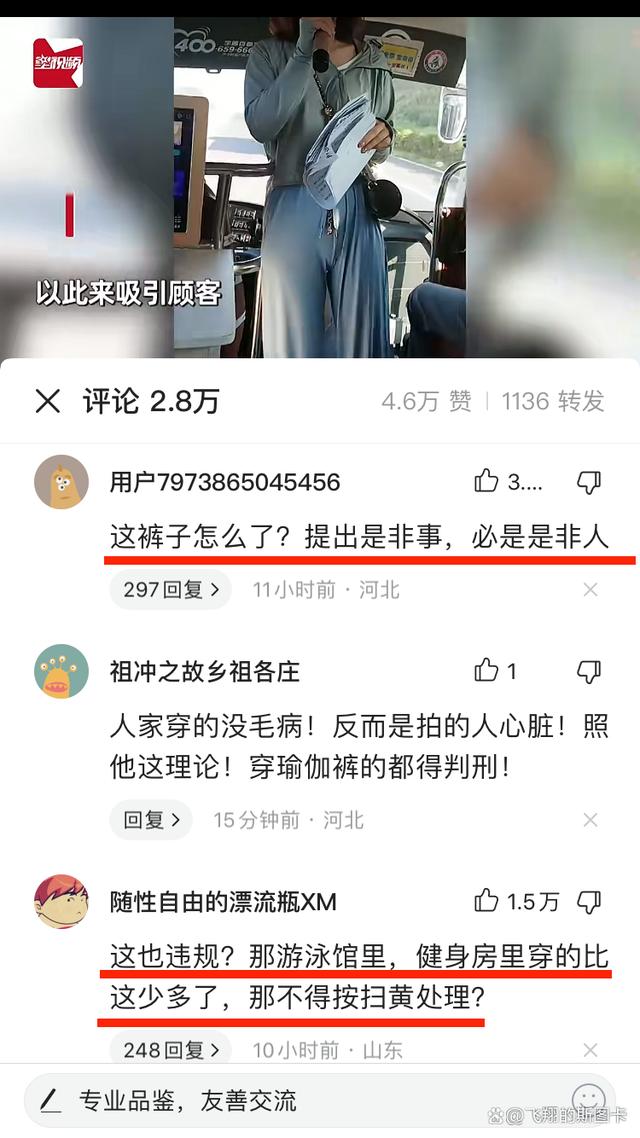Image resolution: width=640 pixels, height=1138 pixels.
Task: Like the comment by 用户7973865045456
Action: point(487,481)
